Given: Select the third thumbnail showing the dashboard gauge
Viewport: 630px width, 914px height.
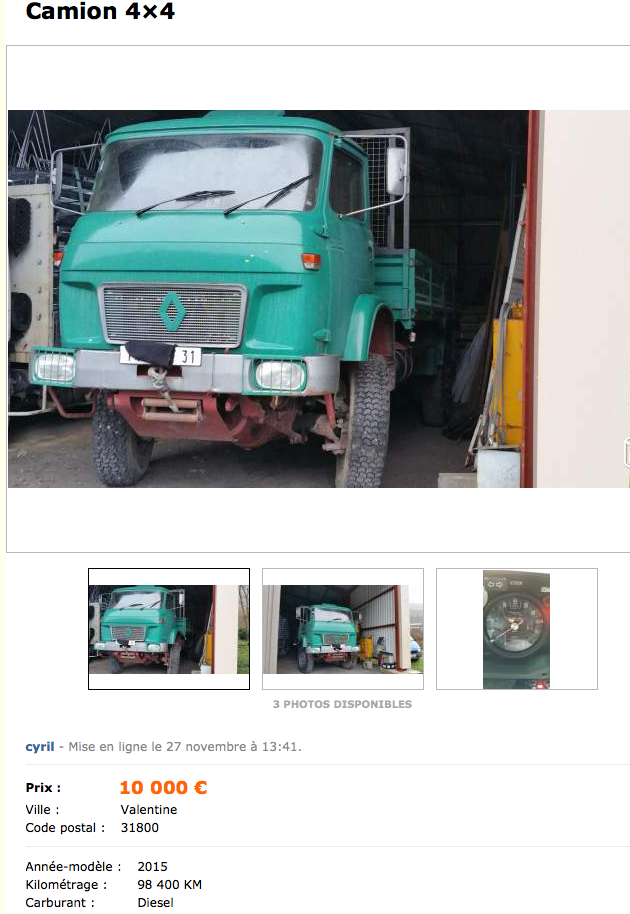Looking at the screenshot, I should 516,629.
